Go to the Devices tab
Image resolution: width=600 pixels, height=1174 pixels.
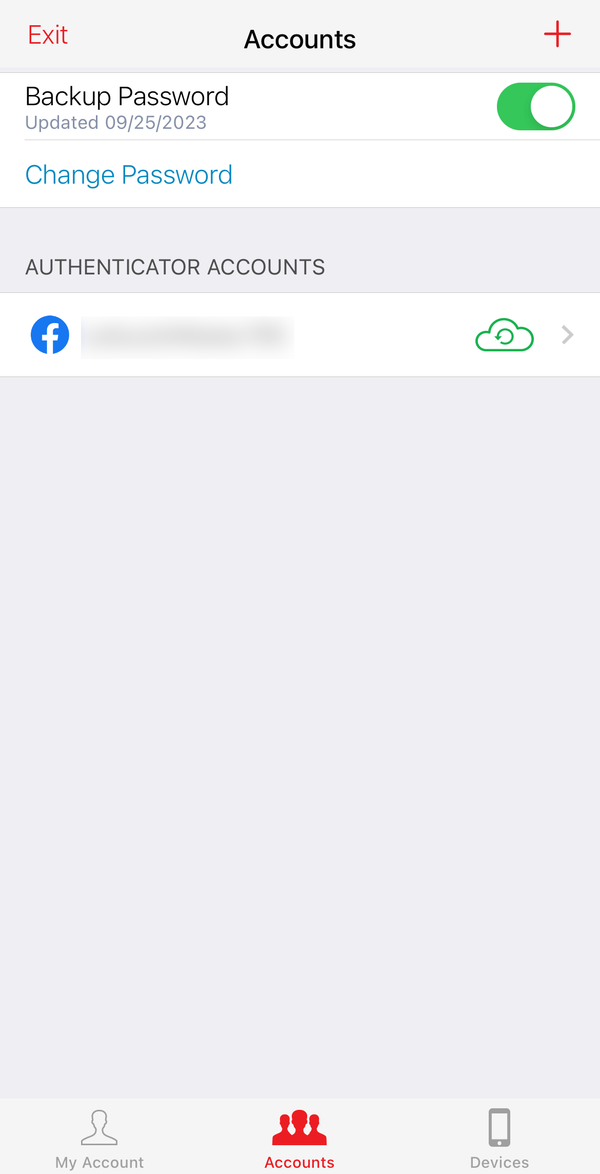click(500, 1138)
